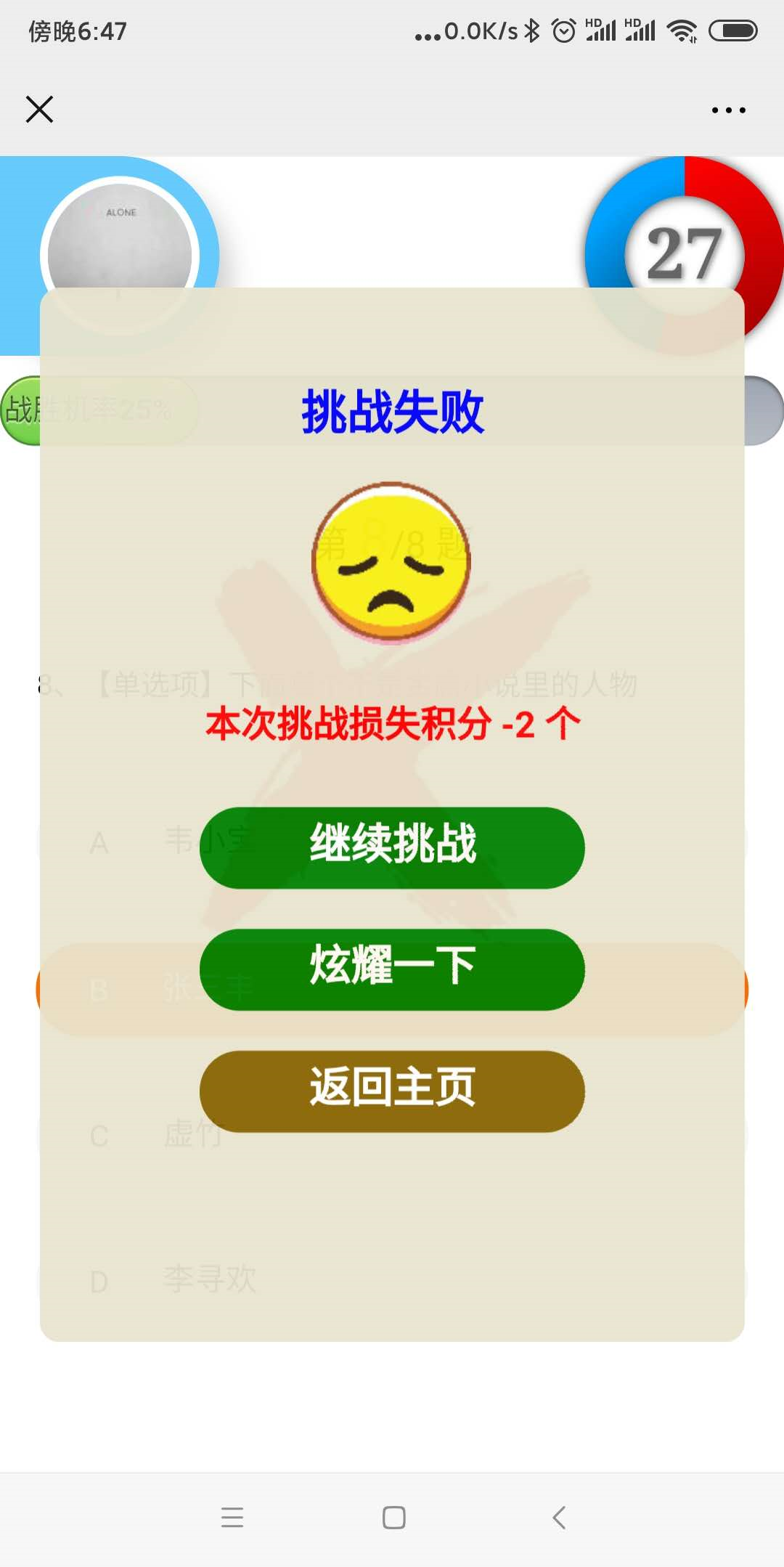Tap 继续挑战 to continue the challenge
The image size is (784, 1567).
pos(392,847)
